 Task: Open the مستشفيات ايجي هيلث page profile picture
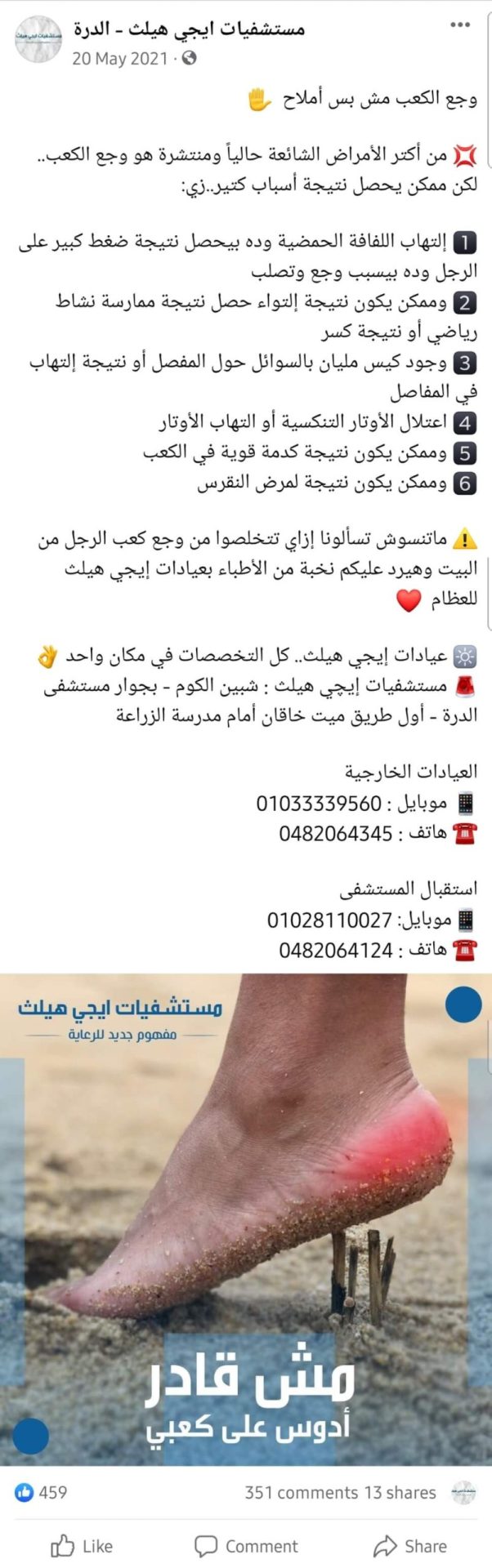[38, 39]
